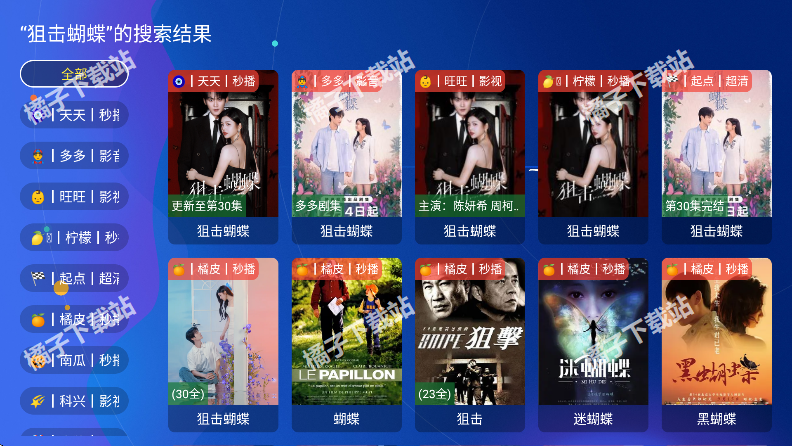Open the 黑蝴蝶 result
The height and width of the screenshot is (446, 792).
tap(717, 344)
